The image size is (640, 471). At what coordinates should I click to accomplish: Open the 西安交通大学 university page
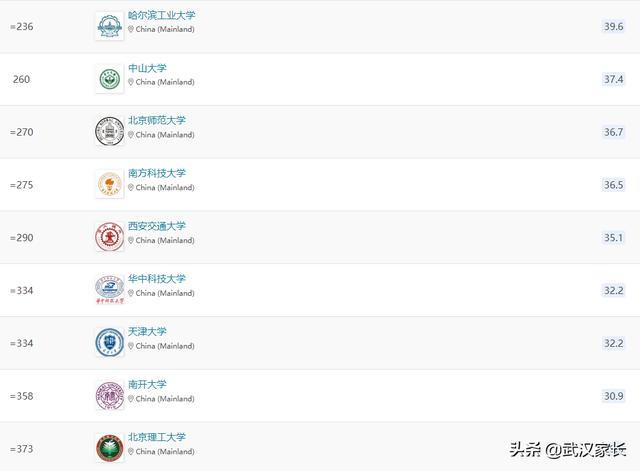157,226
